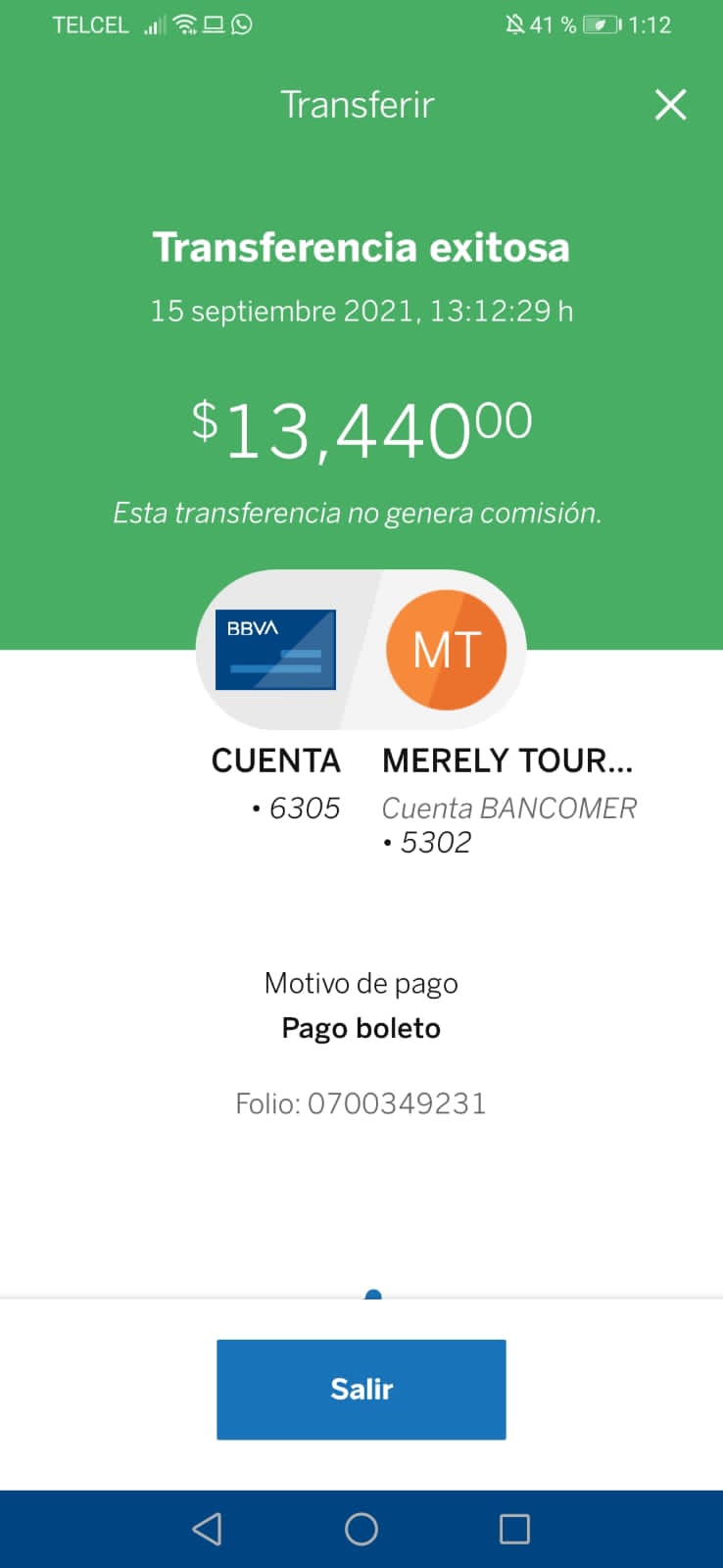Go back using the system back button
The width and height of the screenshot is (723, 1568).
(207, 1529)
